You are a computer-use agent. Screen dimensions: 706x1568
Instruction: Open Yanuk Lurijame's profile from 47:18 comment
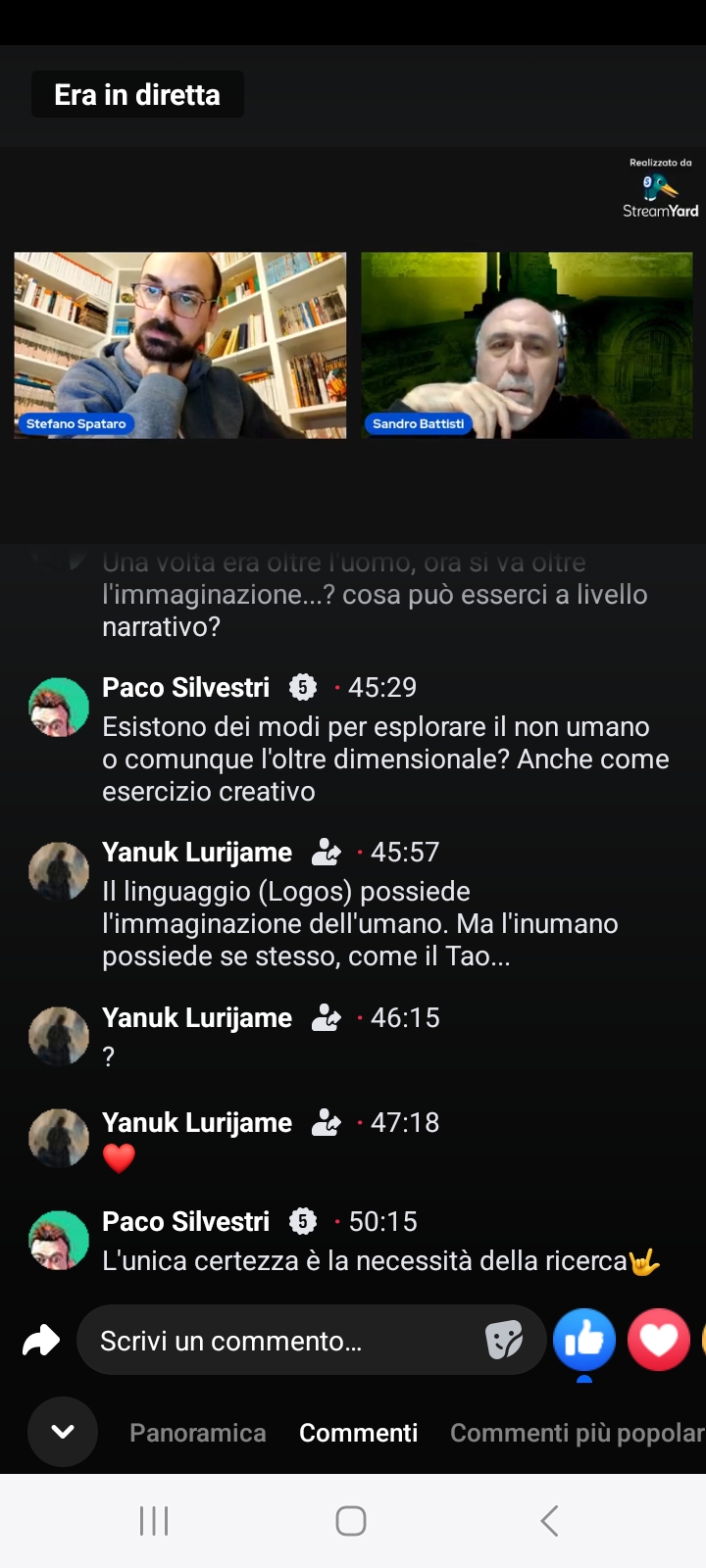[197, 1122]
